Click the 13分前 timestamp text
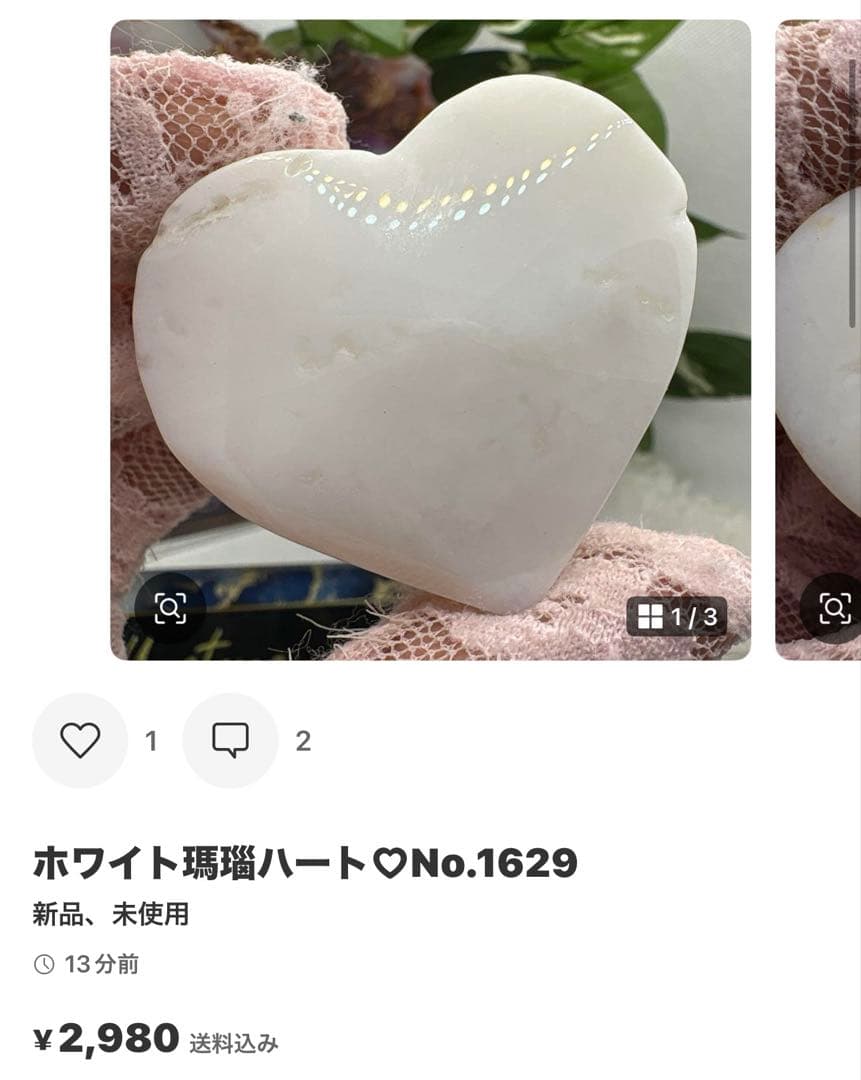861x1080 pixels. [105, 963]
